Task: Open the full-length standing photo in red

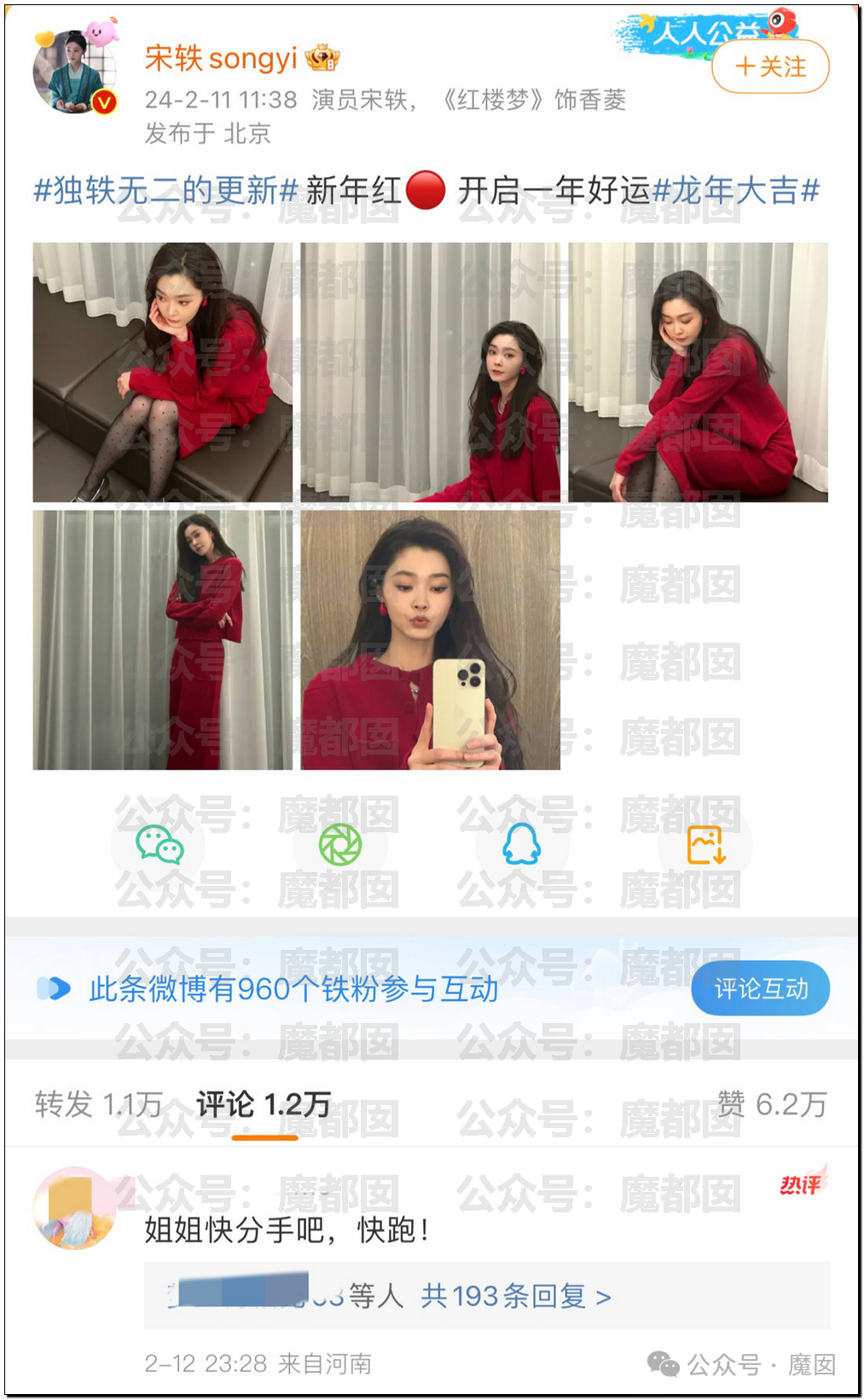Action: (x=162, y=640)
